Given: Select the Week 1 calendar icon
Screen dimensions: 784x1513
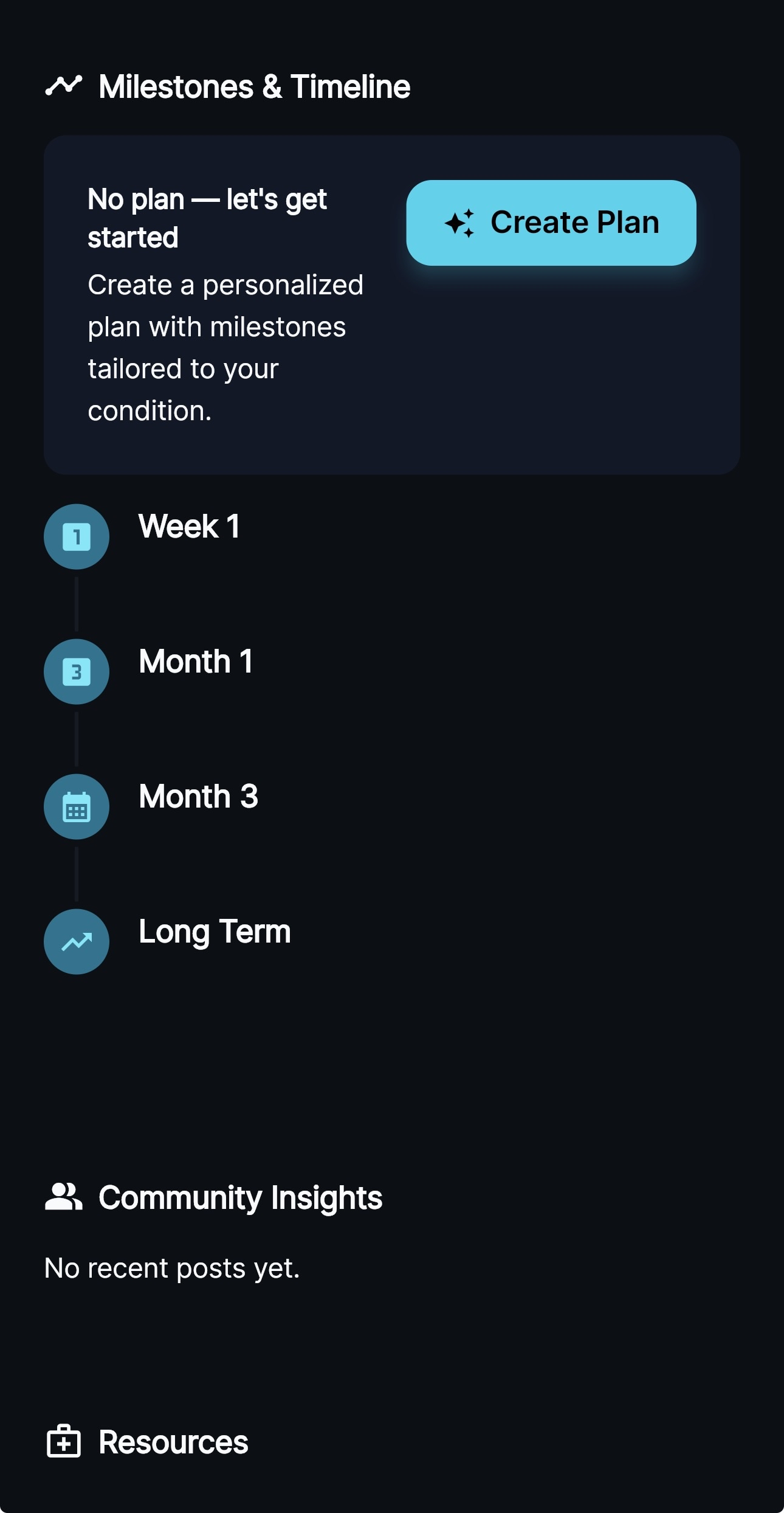Looking at the screenshot, I should [x=76, y=536].
